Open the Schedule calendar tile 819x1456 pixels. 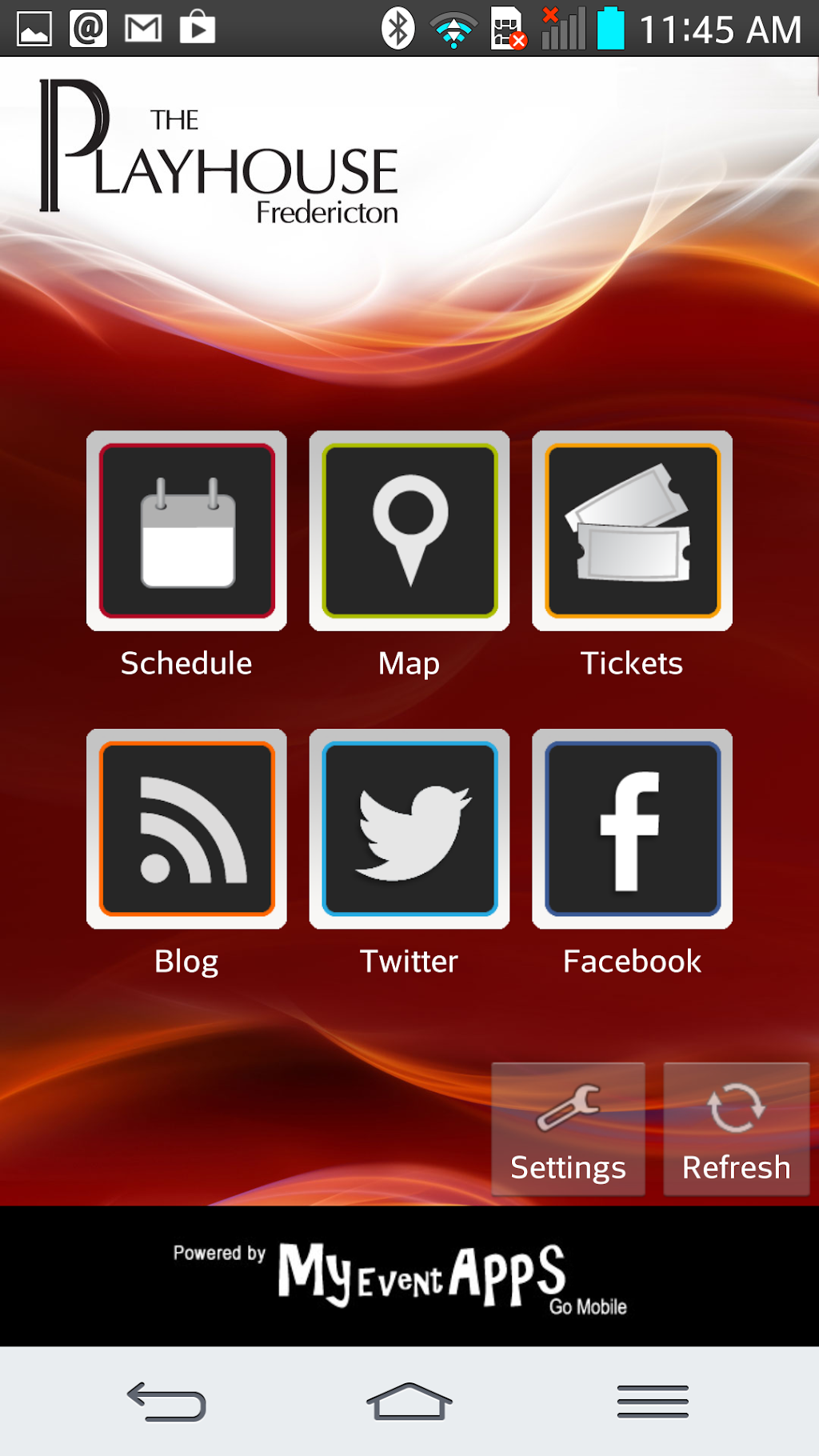pyautogui.click(x=186, y=531)
